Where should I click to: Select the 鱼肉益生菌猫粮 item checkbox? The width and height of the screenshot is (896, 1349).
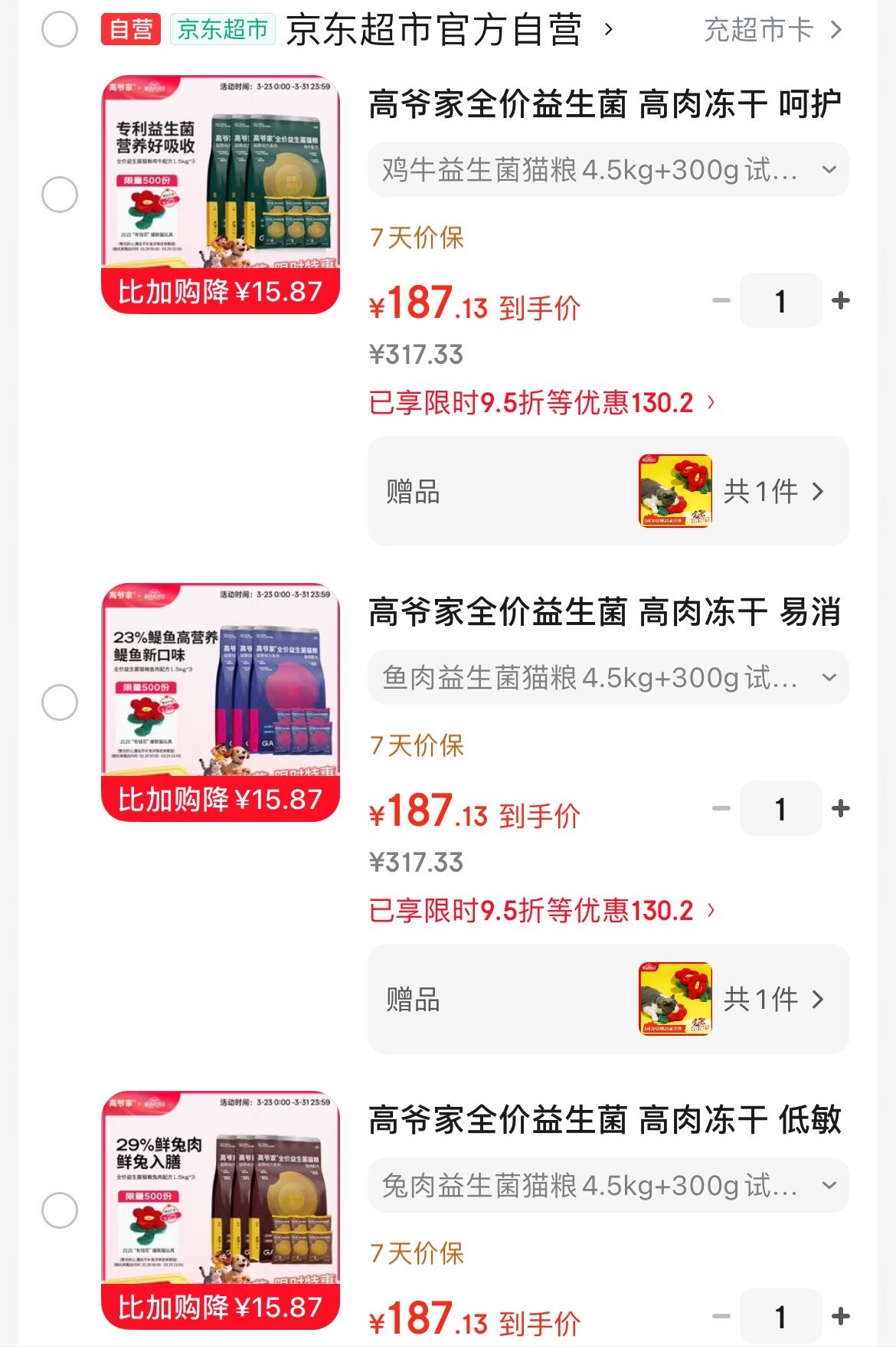(x=60, y=702)
